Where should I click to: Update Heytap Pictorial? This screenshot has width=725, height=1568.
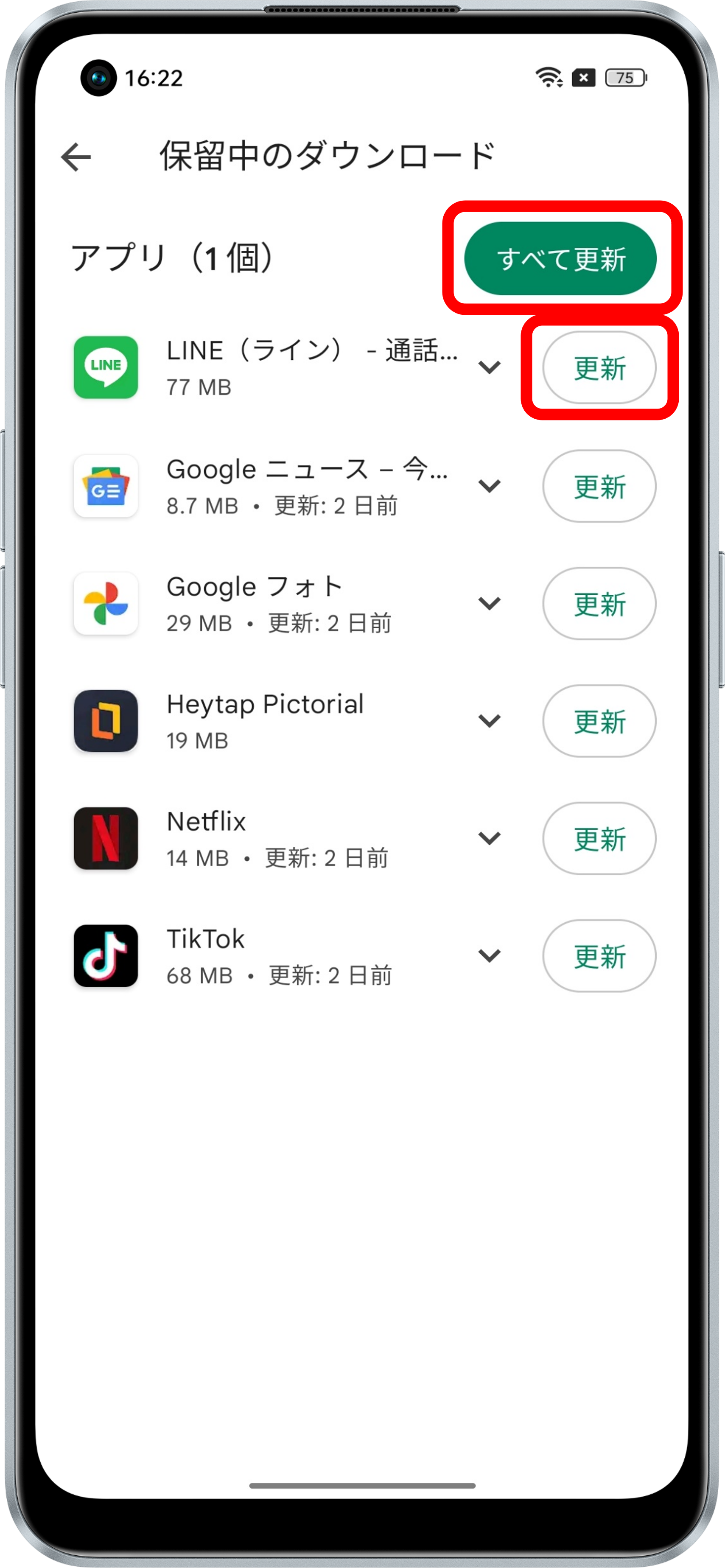pos(599,721)
